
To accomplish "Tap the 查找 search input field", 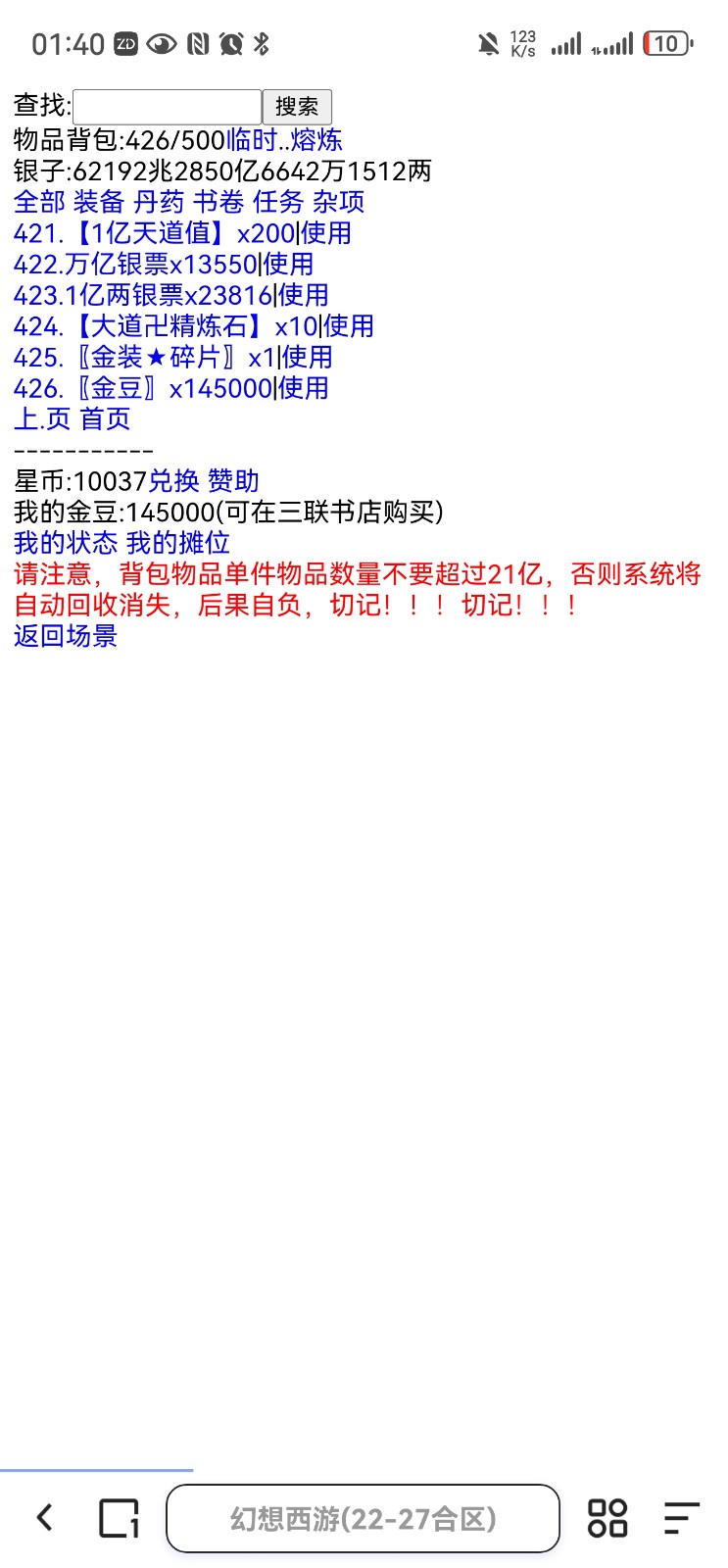I will 167,107.
